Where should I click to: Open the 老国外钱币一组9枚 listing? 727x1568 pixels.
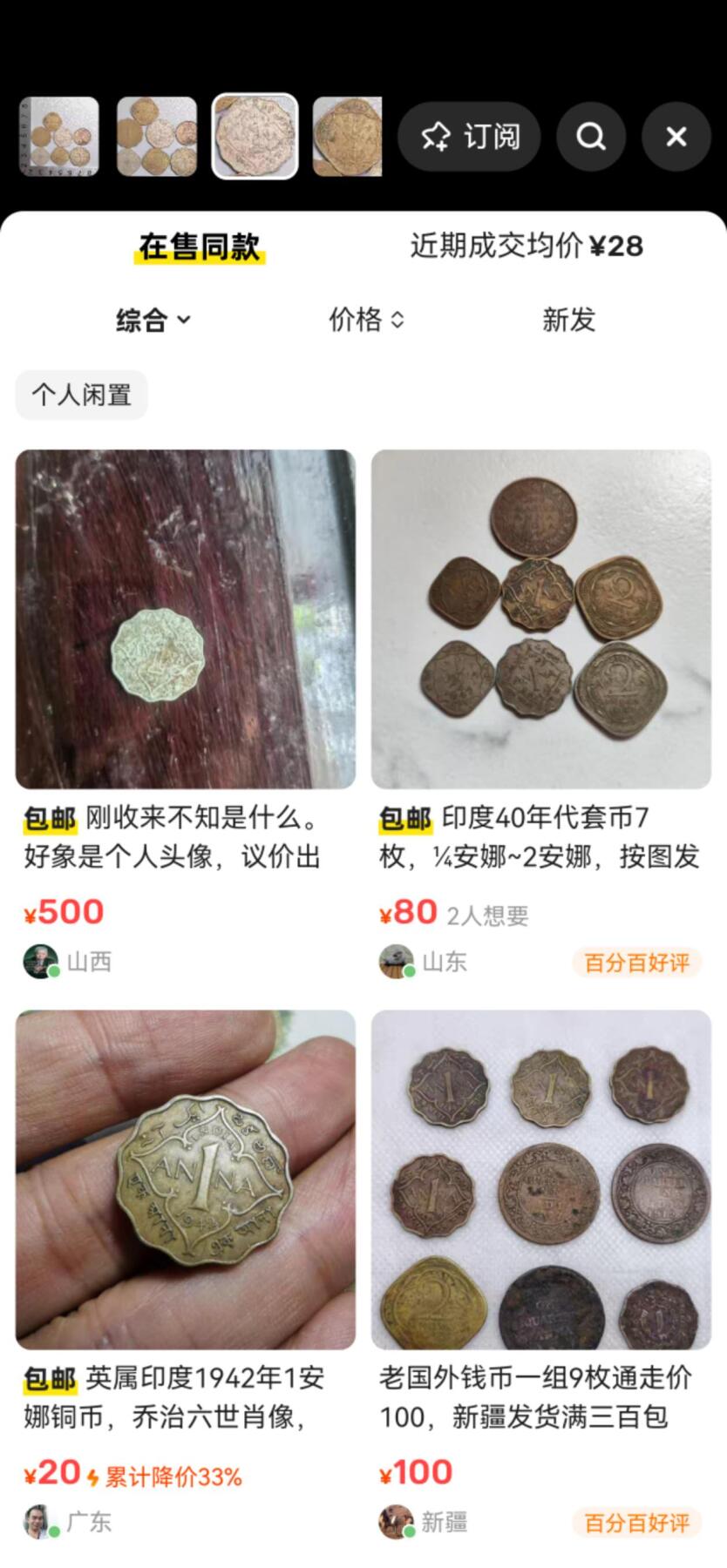point(540,1179)
